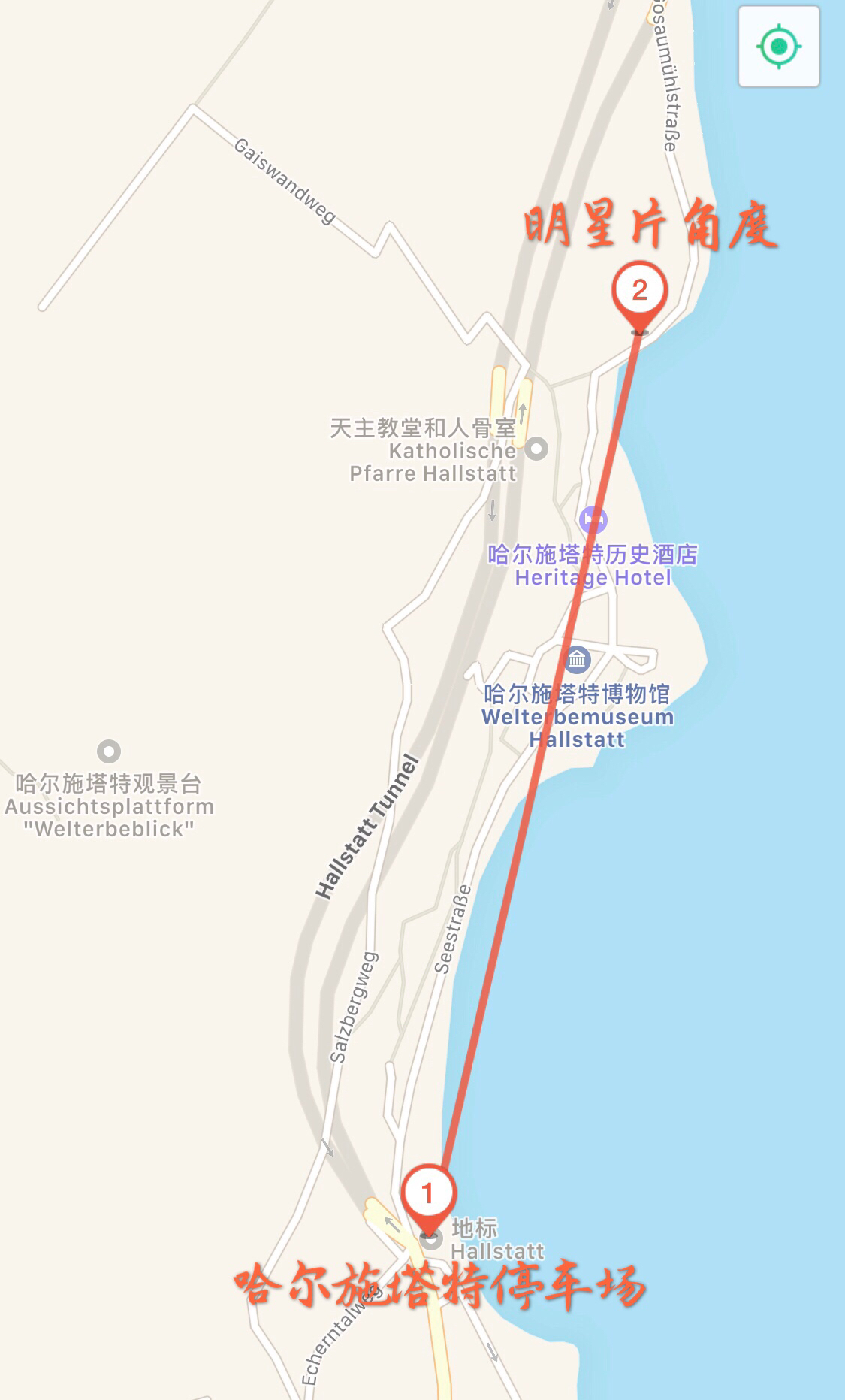Open the Heritage Hotel marker
Viewport: 845px width, 1400px height.
tap(593, 519)
